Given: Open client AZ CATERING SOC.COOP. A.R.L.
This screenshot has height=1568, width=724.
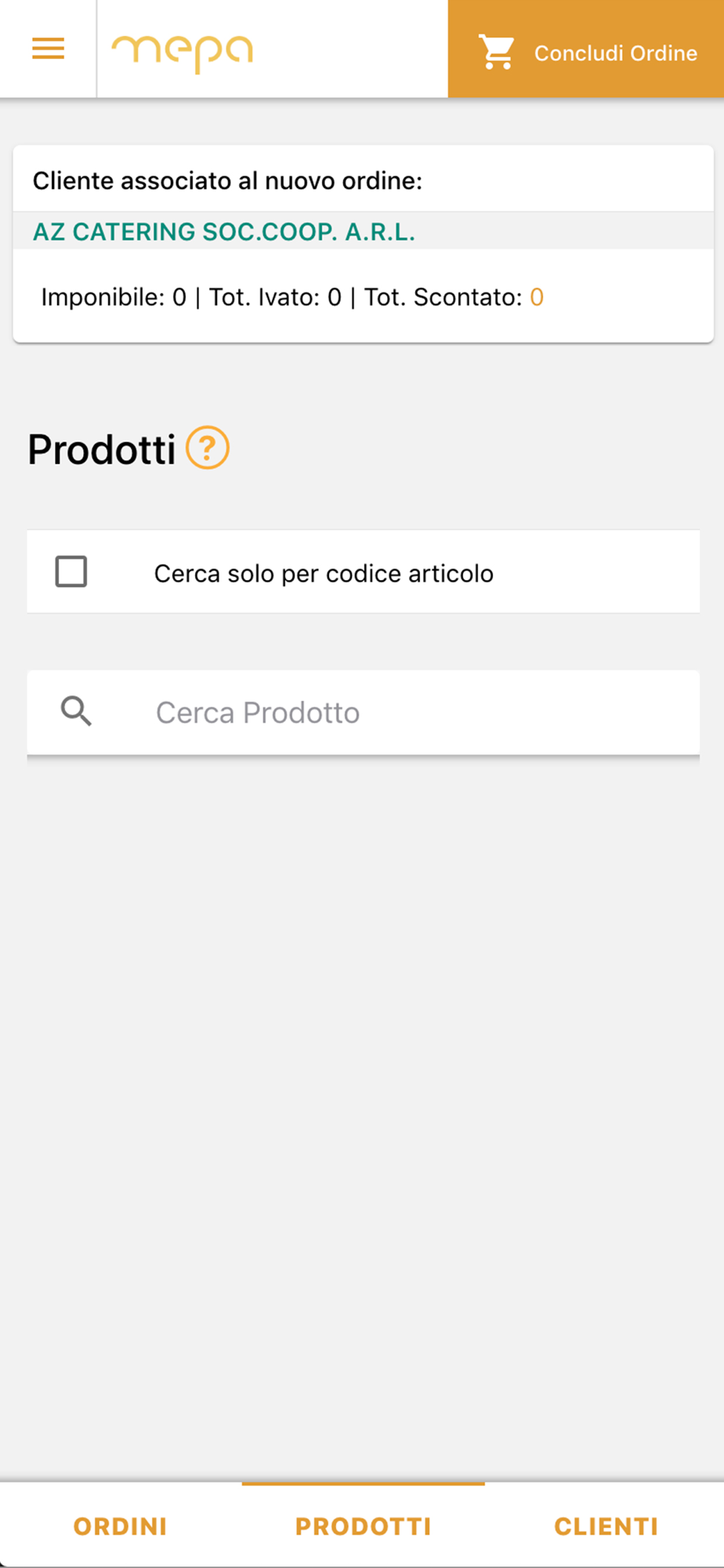Looking at the screenshot, I should tap(223, 232).
